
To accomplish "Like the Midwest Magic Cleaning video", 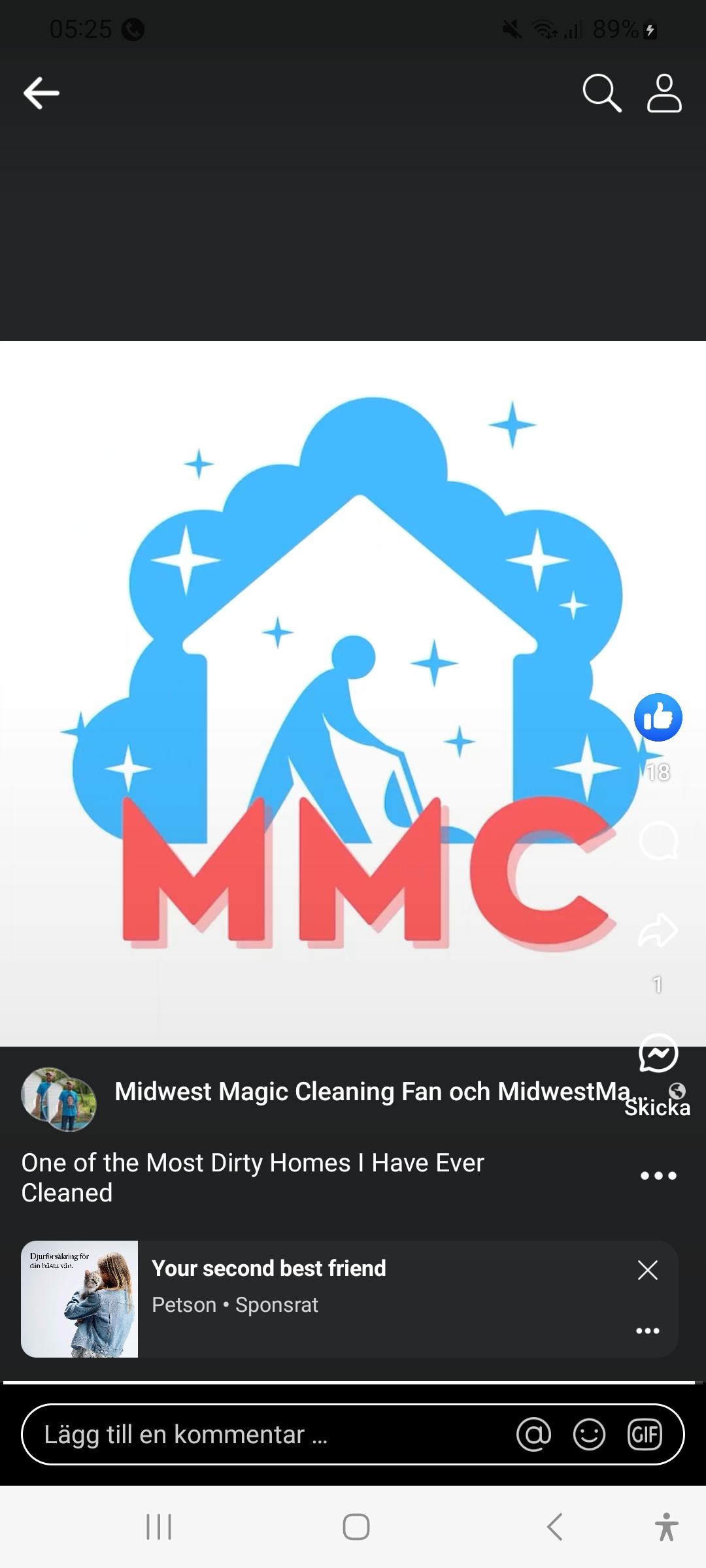I will (658, 717).
